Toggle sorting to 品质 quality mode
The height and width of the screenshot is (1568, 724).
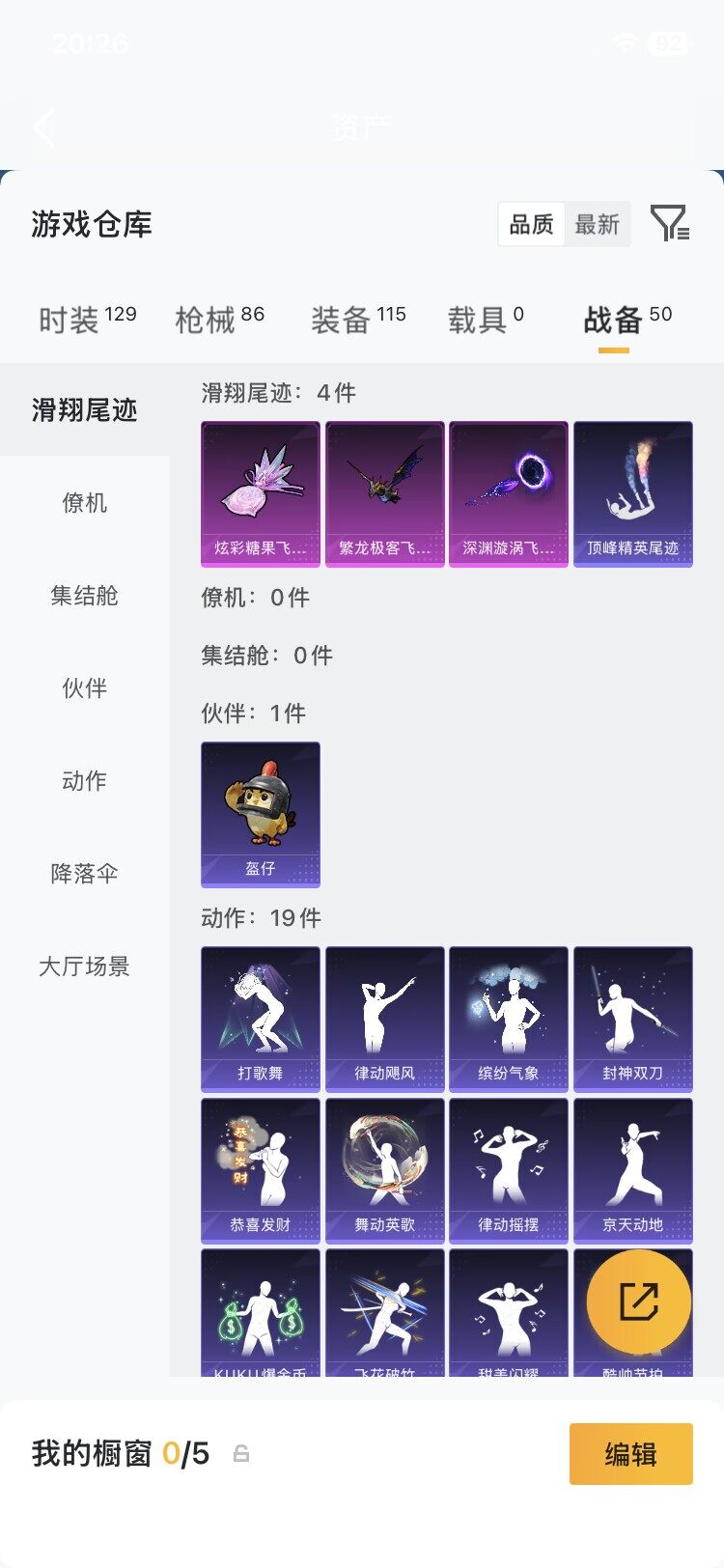pos(531,223)
